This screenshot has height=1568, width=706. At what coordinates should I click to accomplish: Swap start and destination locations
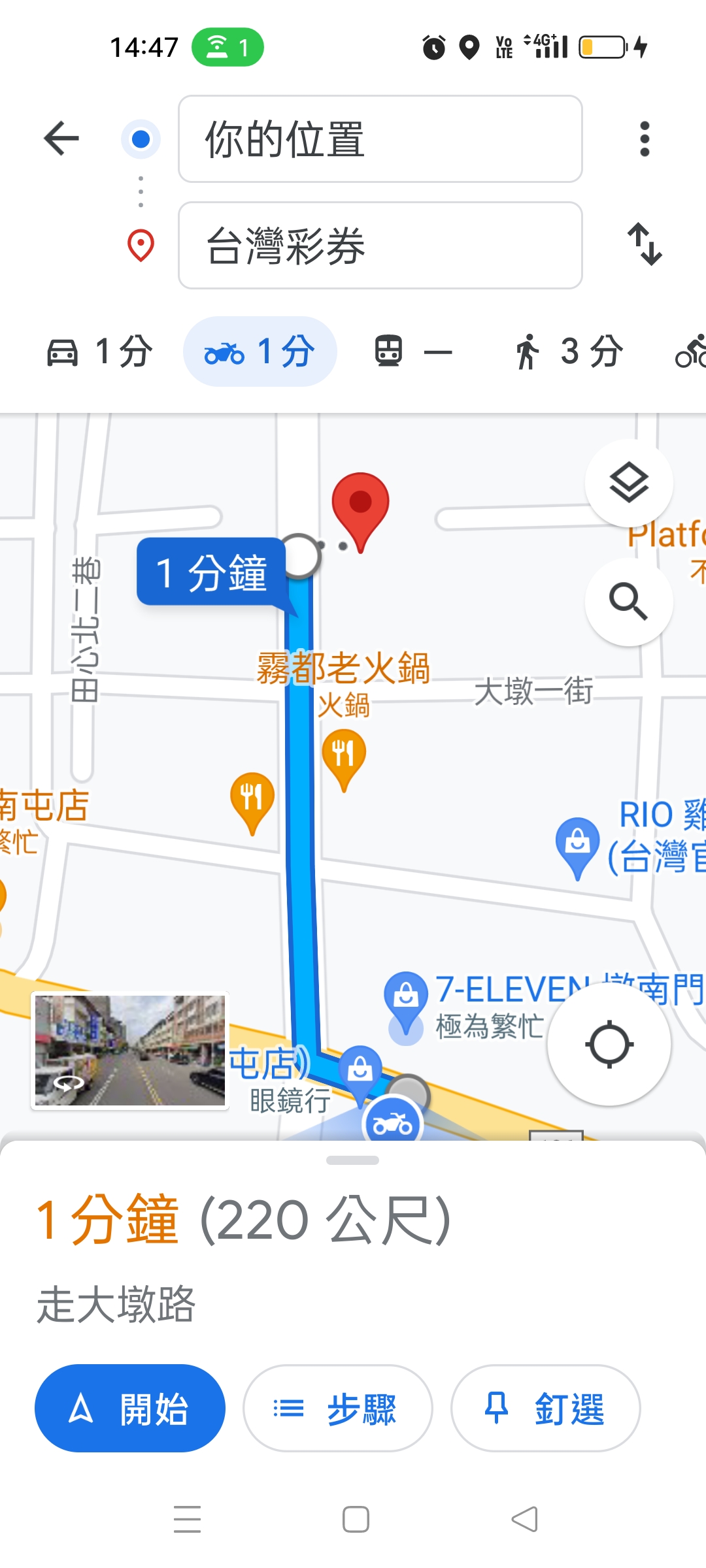tap(645, 244)
